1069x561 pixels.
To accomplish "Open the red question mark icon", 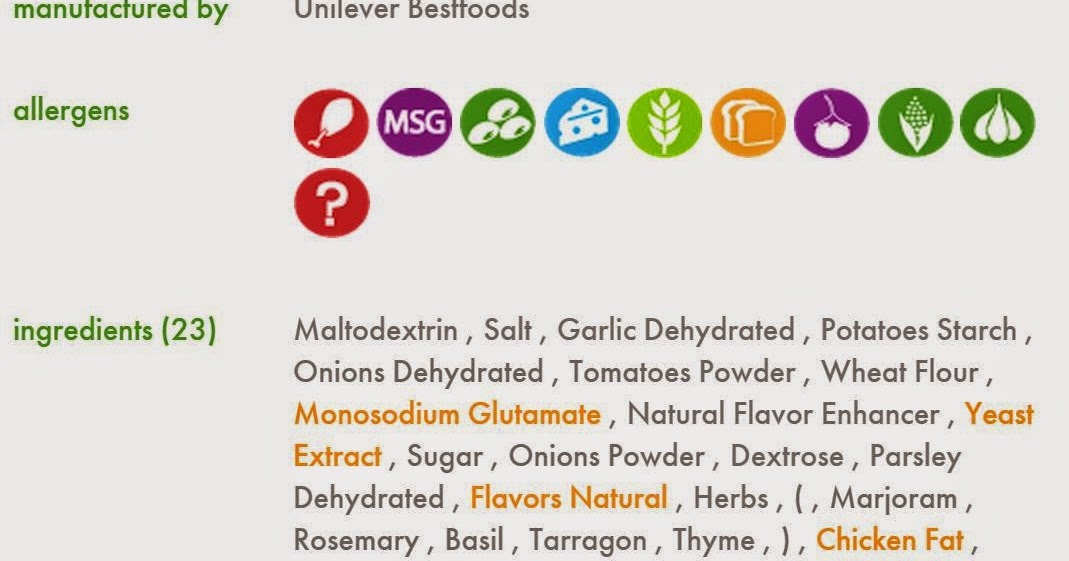I will click(331, 204).
